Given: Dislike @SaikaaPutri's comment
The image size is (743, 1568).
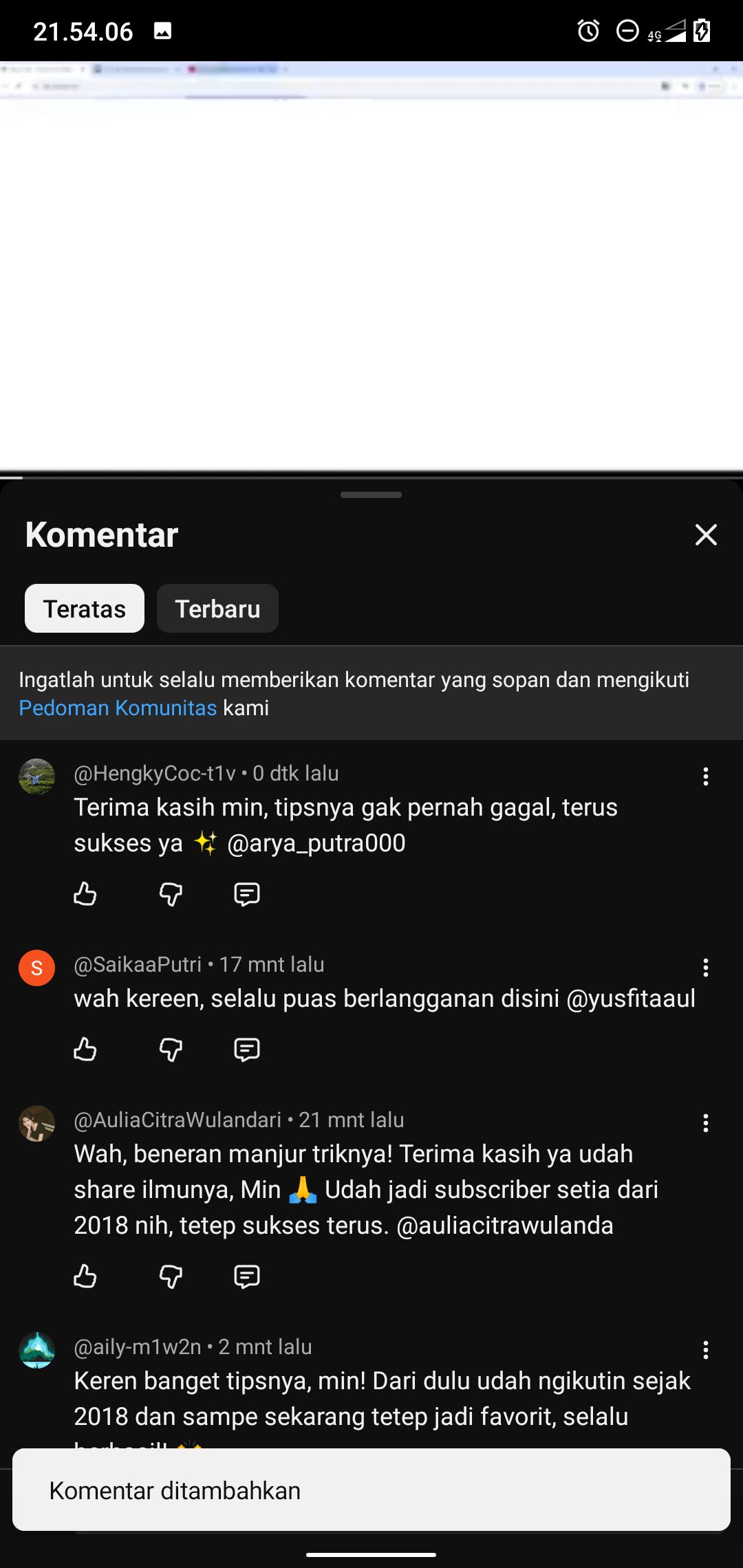Looking at the screenshot, I should pyautogui.click(x=171, y=1049).
